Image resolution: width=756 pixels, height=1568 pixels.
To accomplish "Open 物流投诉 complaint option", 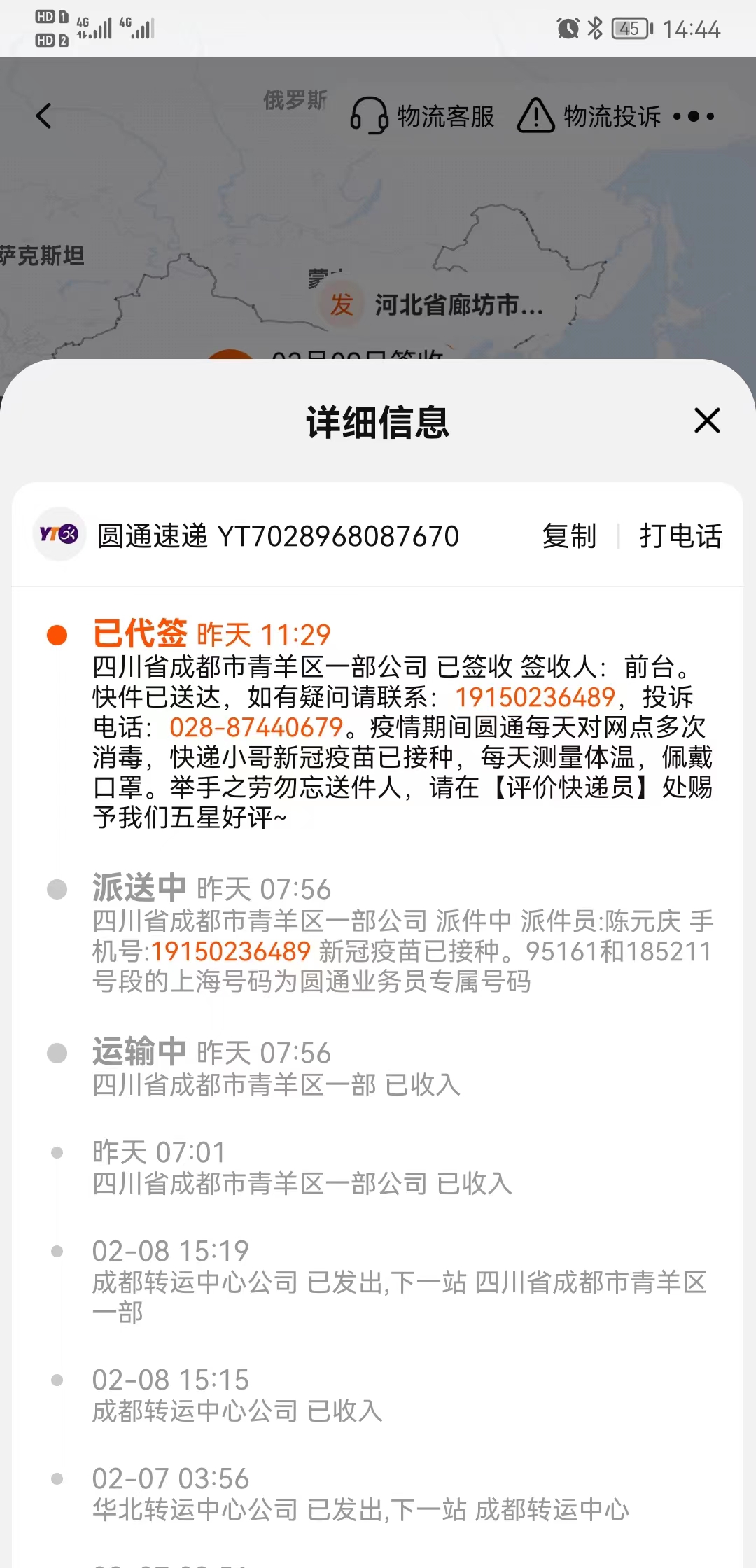I will tap(589, 115).
